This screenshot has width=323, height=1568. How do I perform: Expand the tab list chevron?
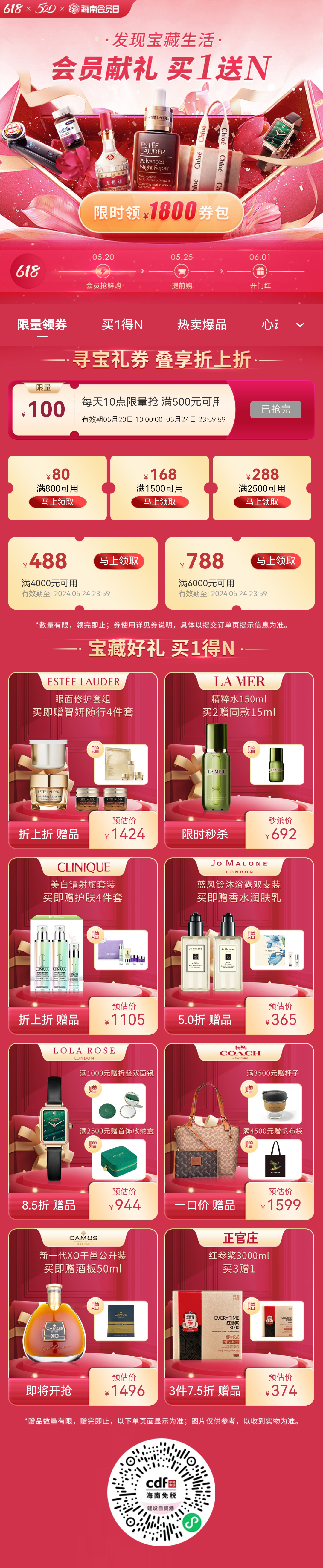pos(300,325)
